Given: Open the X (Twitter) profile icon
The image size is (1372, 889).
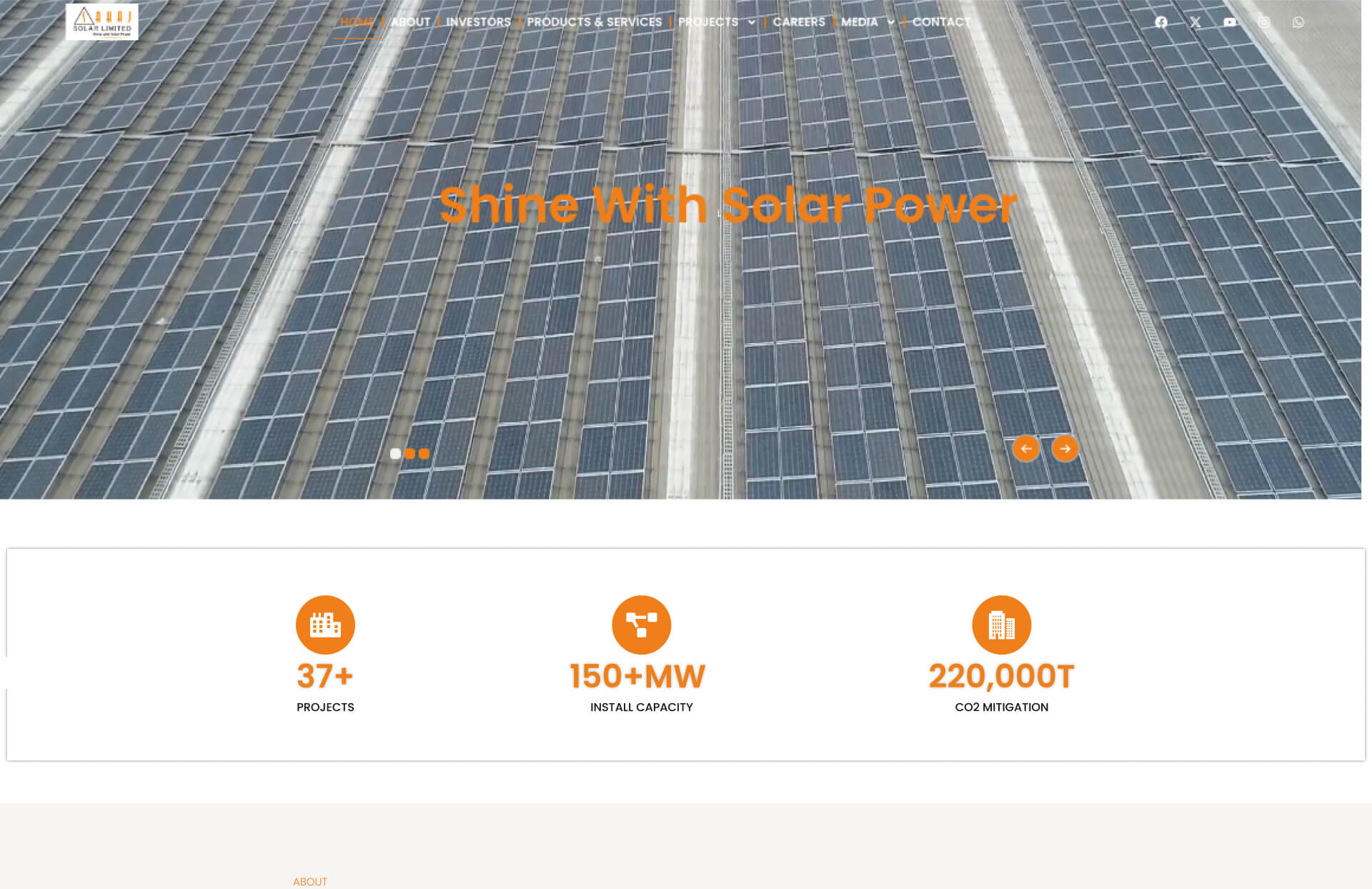Looking at the screenshot, I should point(1195,22).
